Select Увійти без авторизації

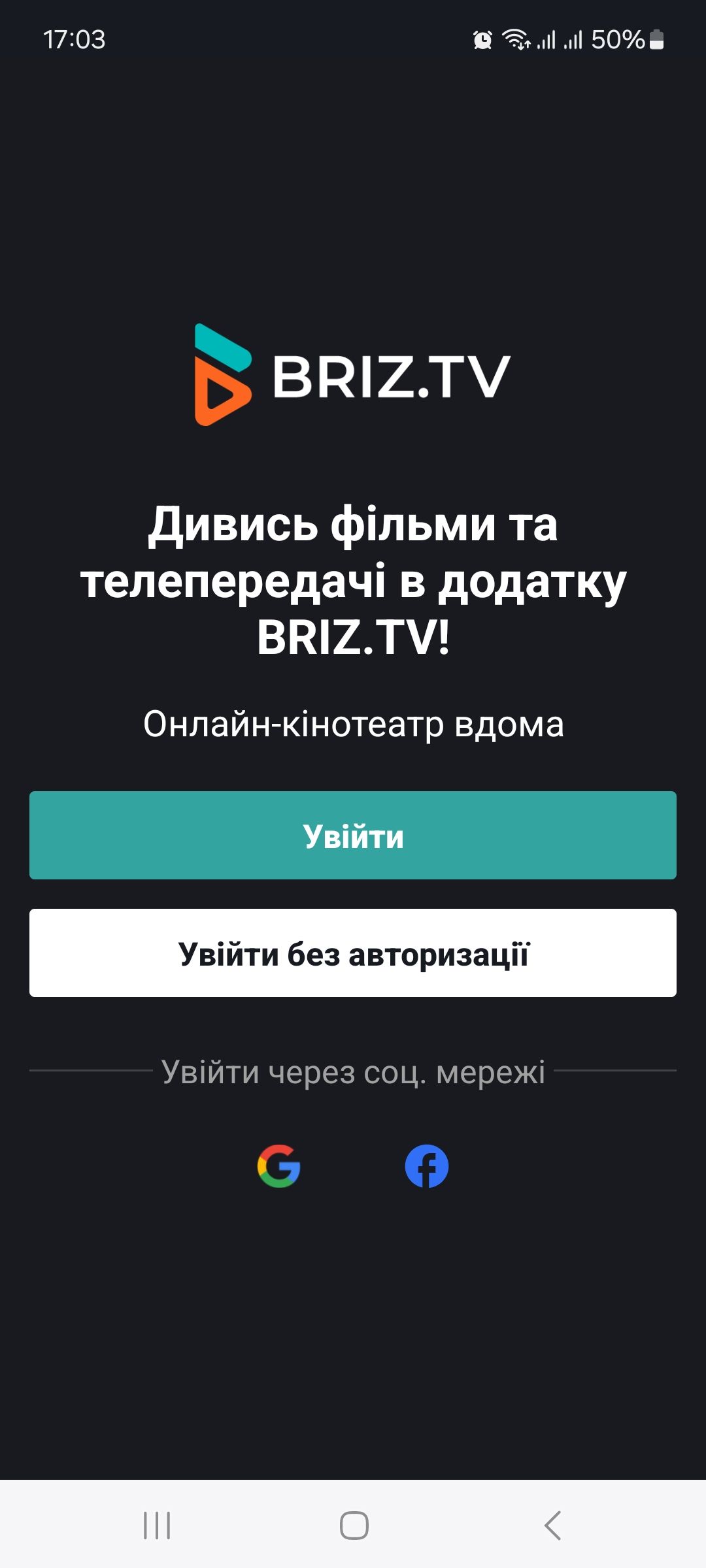[x=353, y=952]
